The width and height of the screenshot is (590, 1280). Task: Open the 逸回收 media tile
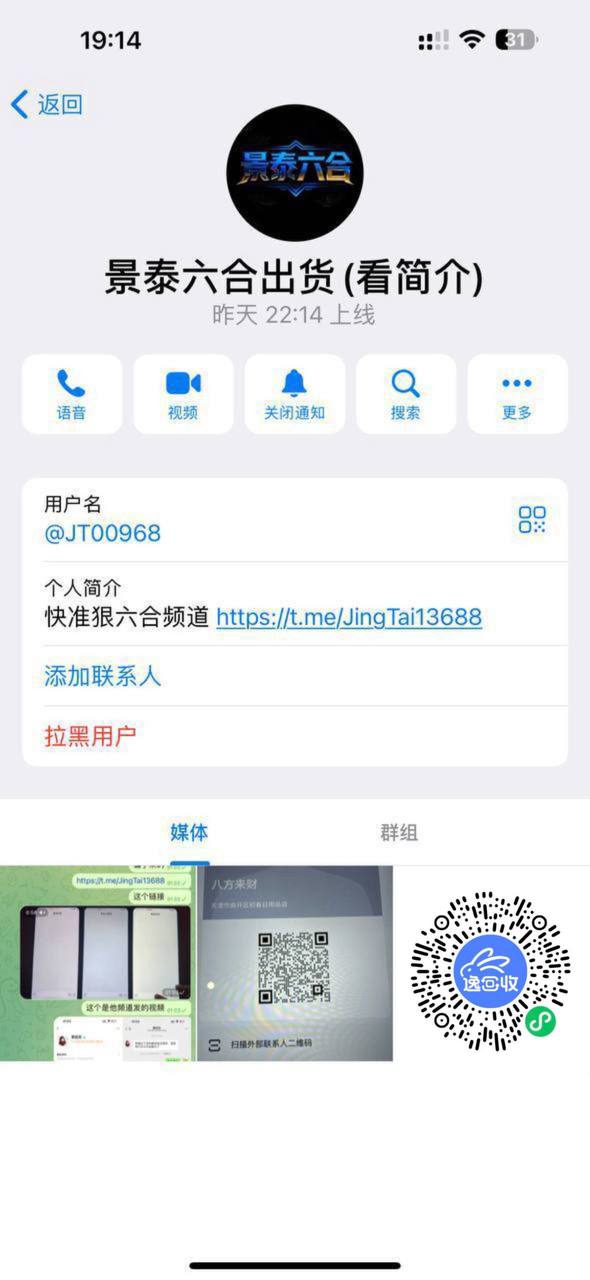pyautogui.click(x=492, y=964)
